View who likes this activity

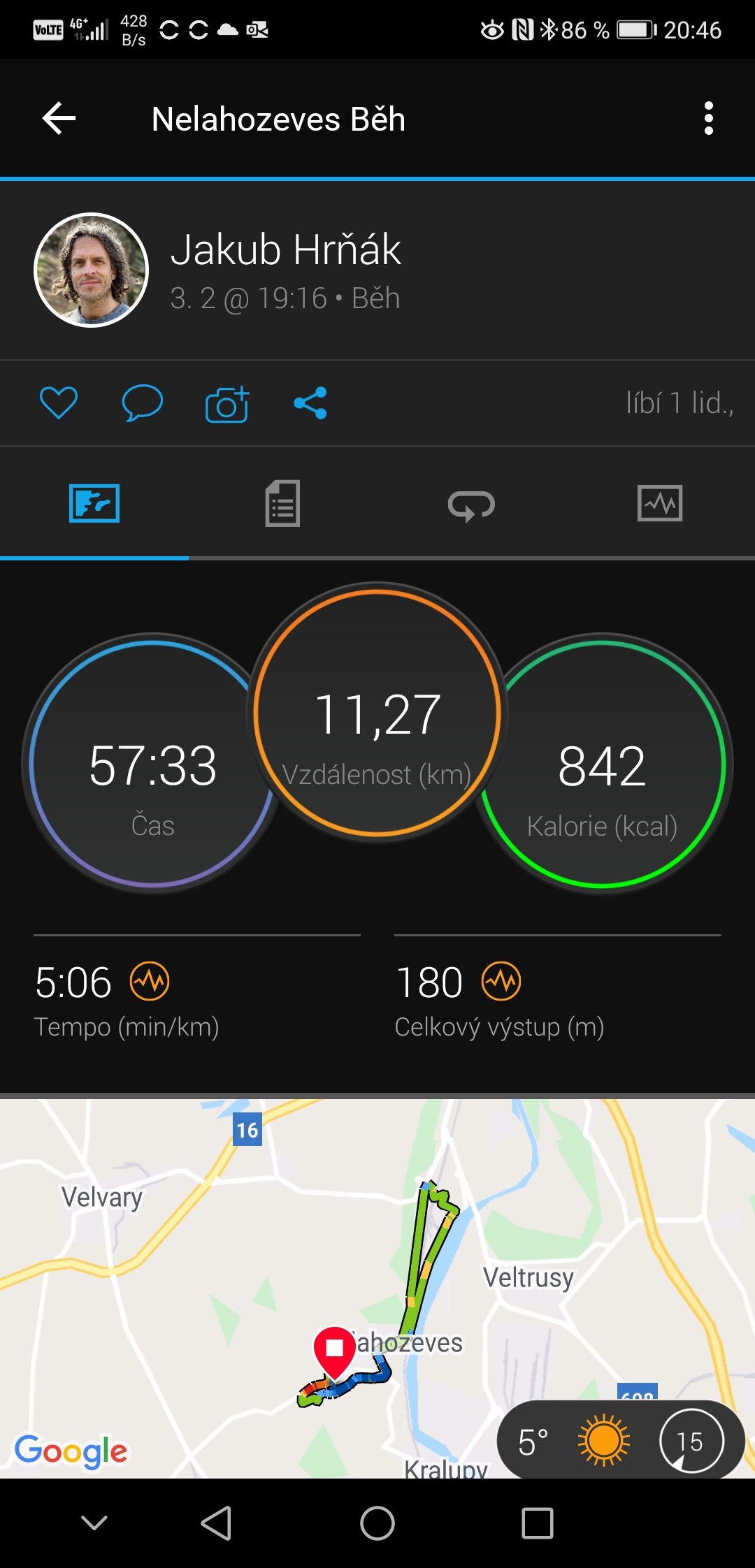(679, 403)
